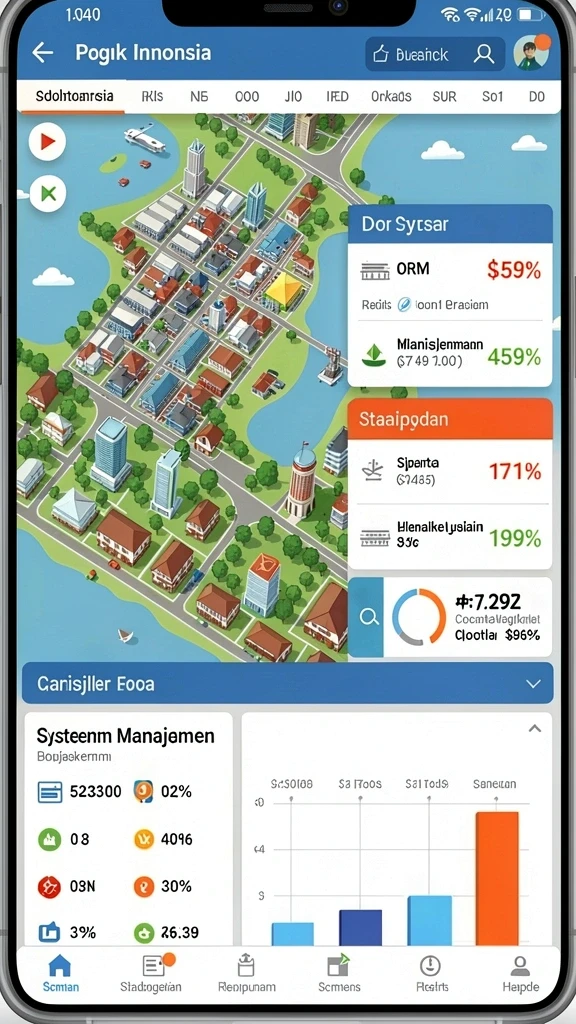Open the ORM row in Dor Sytsar

point(451,270)
